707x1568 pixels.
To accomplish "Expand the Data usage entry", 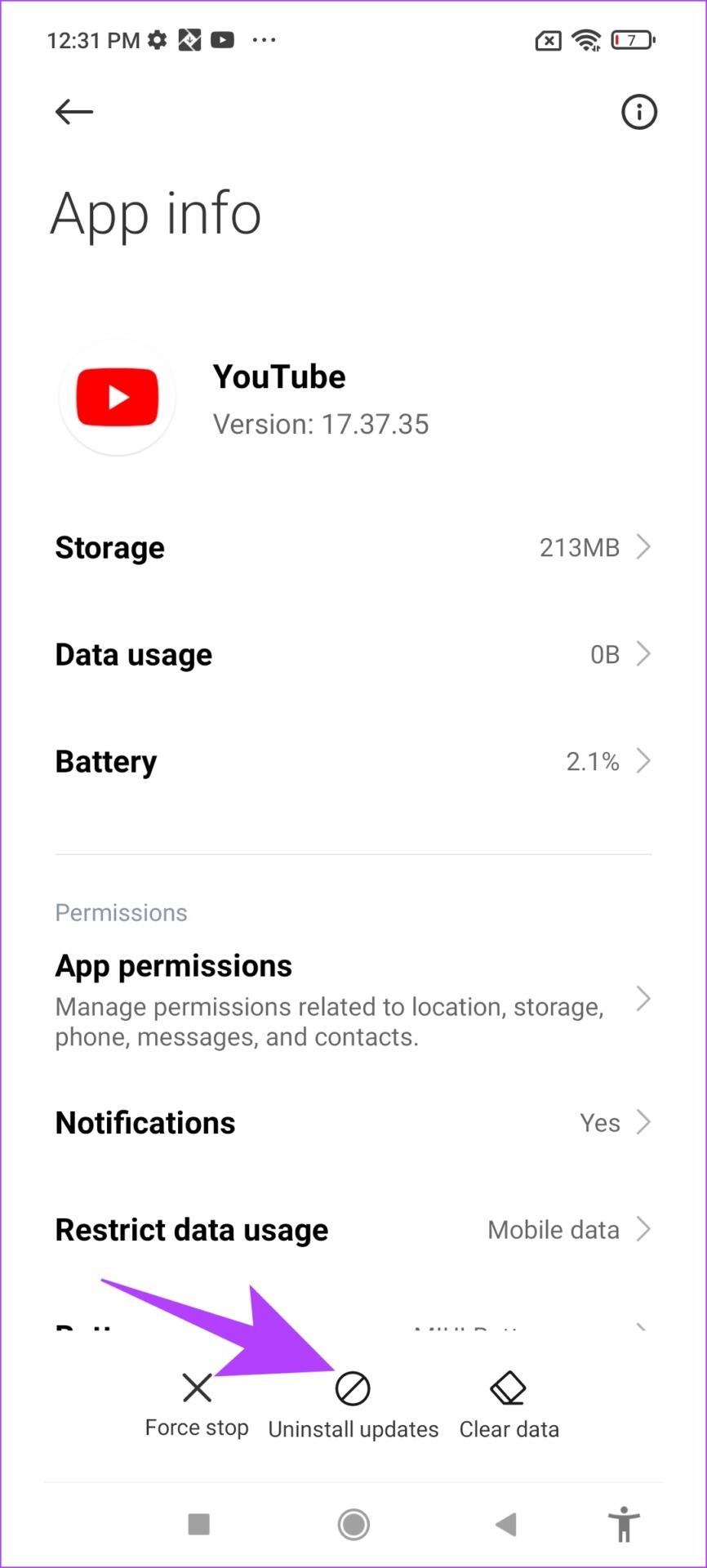I will click(644, 653).
